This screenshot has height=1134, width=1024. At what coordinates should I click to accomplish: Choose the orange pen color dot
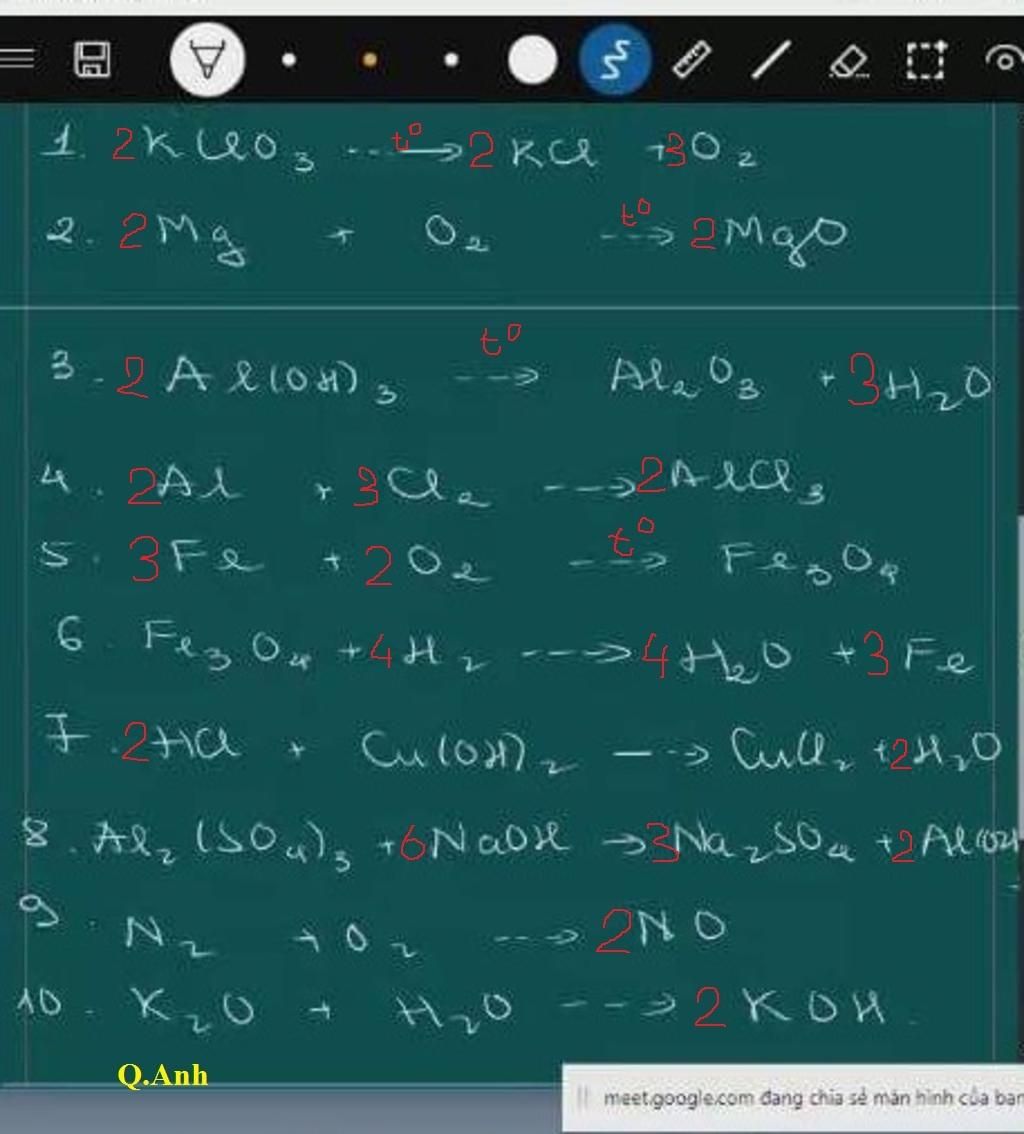pos(370,60)
